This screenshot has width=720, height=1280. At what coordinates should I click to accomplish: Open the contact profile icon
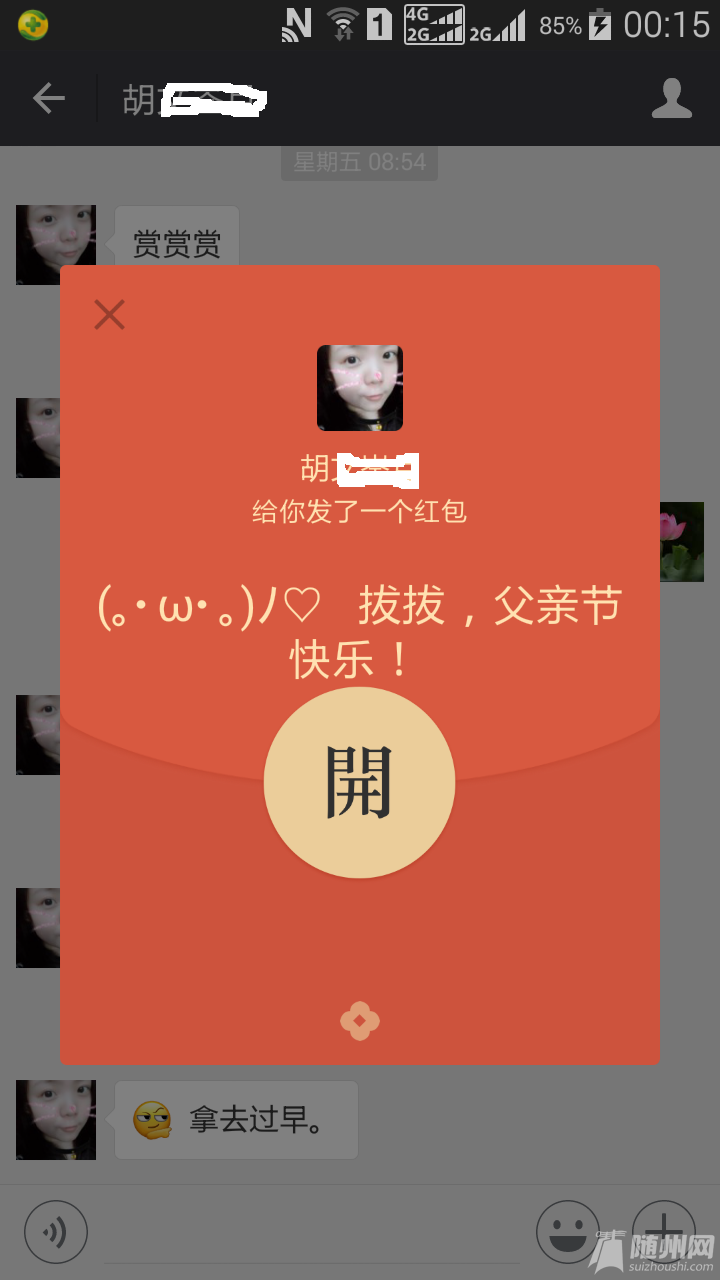click(x=671, y=98)
